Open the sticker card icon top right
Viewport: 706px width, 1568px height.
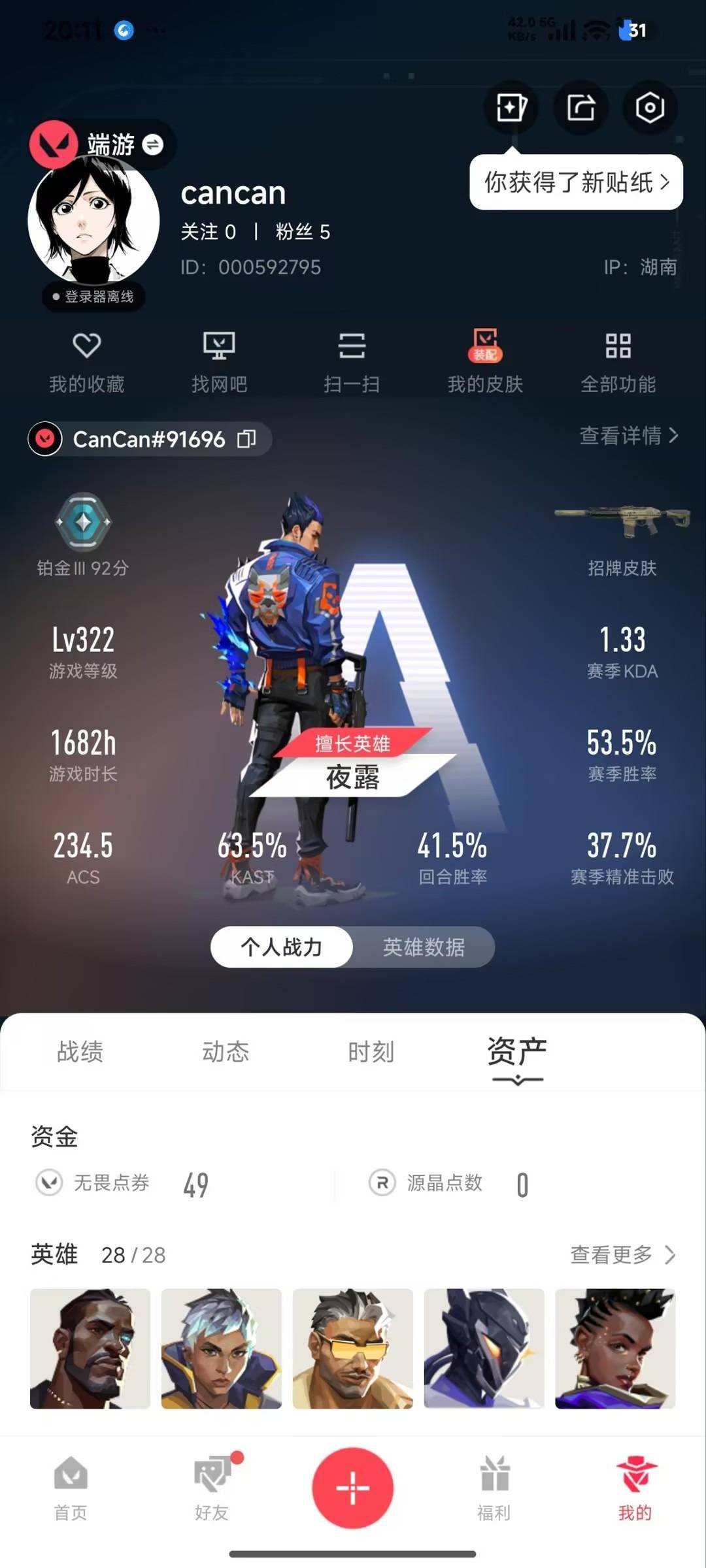512,108
